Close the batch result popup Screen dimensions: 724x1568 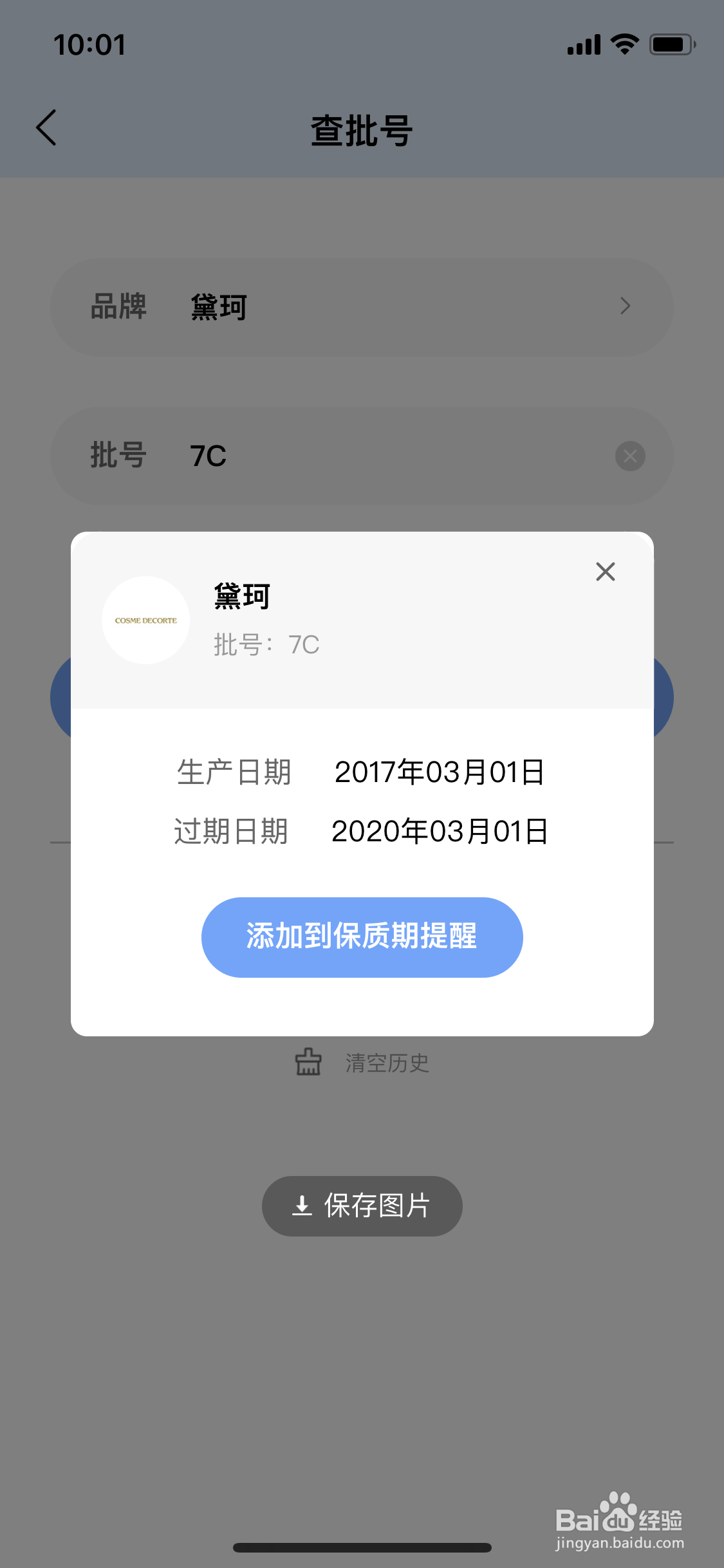(604, 572)
